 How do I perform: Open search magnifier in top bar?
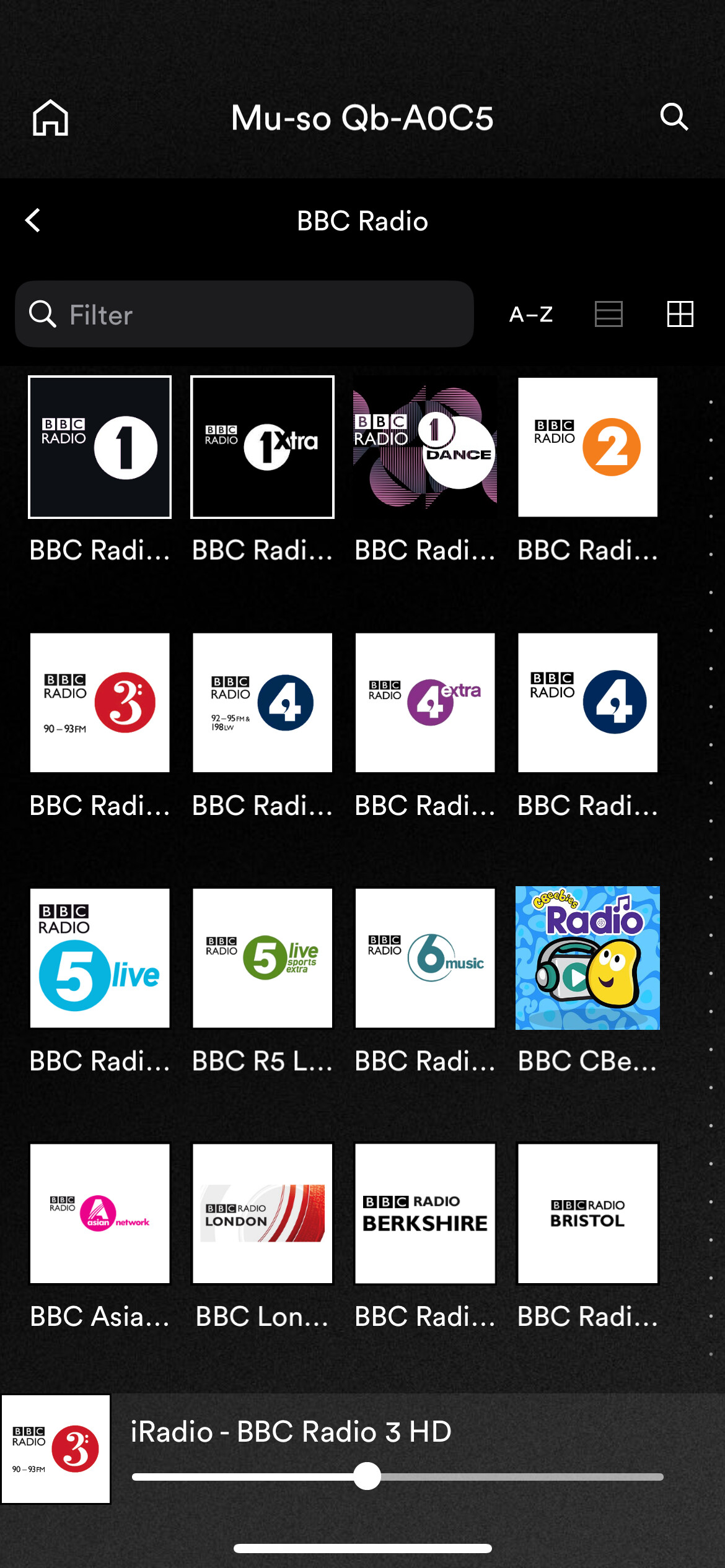674,116
